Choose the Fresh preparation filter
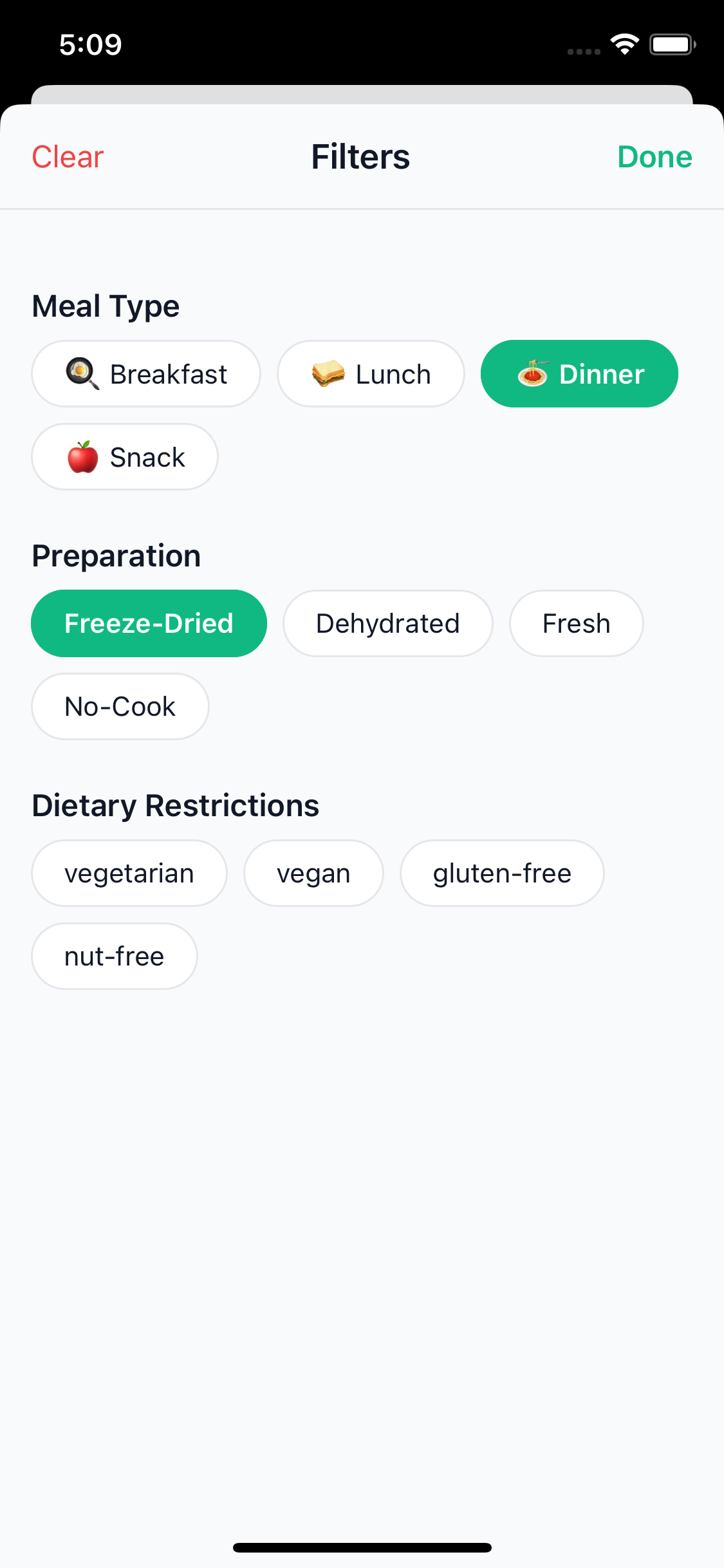The height and width of the screenshot is (1568, 724). (576, 622)
